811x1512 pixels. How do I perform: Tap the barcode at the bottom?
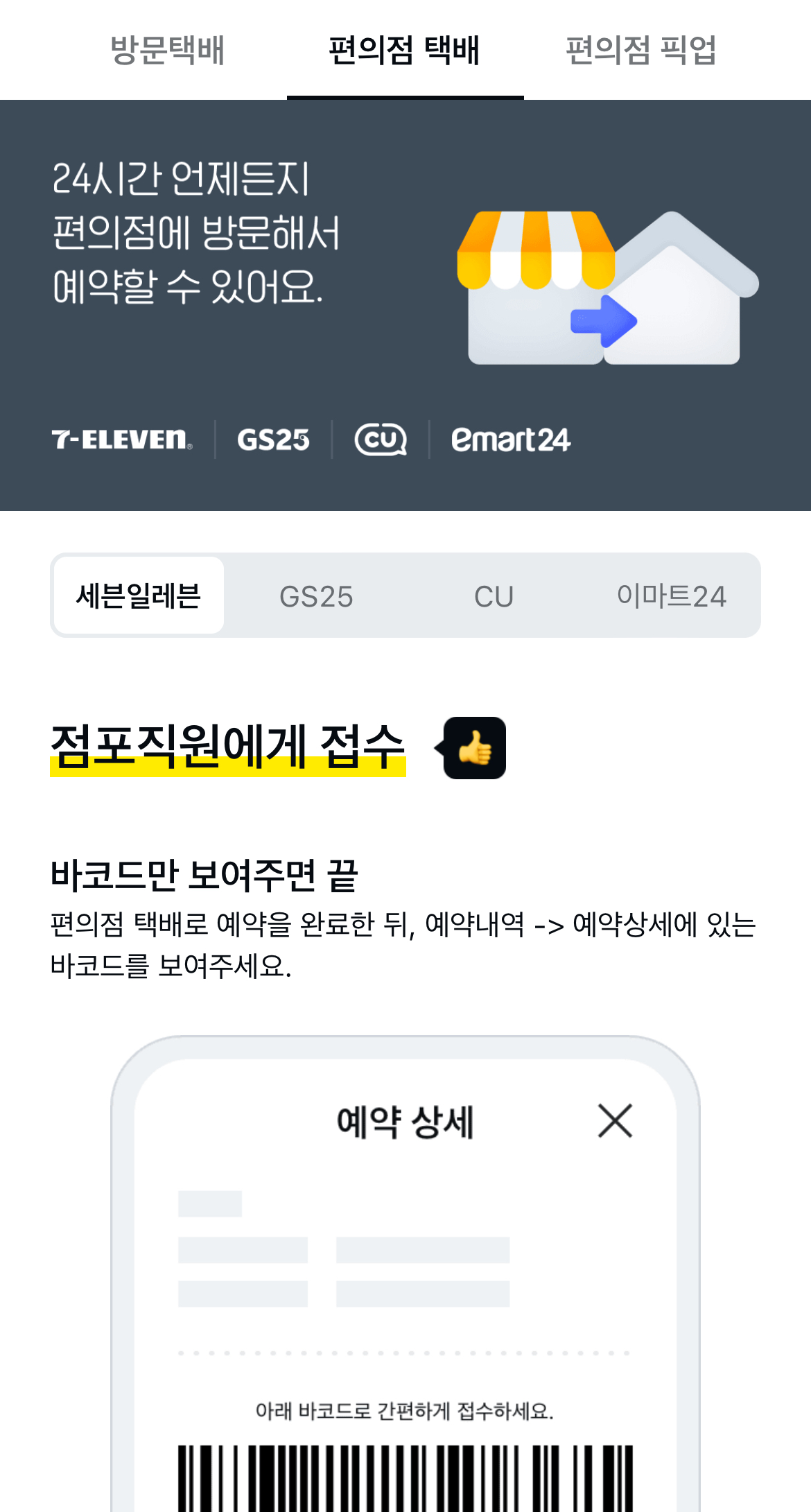[x=405, y=1477]
